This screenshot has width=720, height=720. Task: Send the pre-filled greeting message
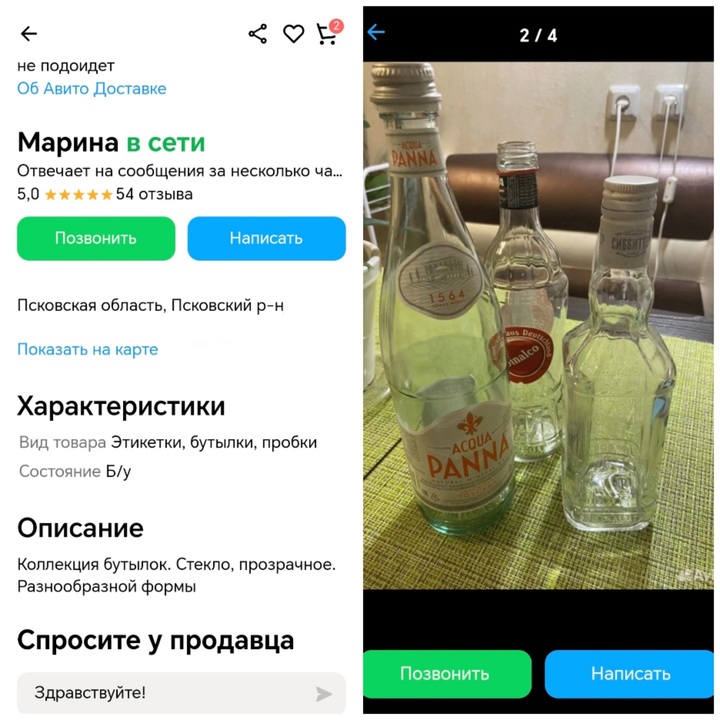click(x=323, y=693)
